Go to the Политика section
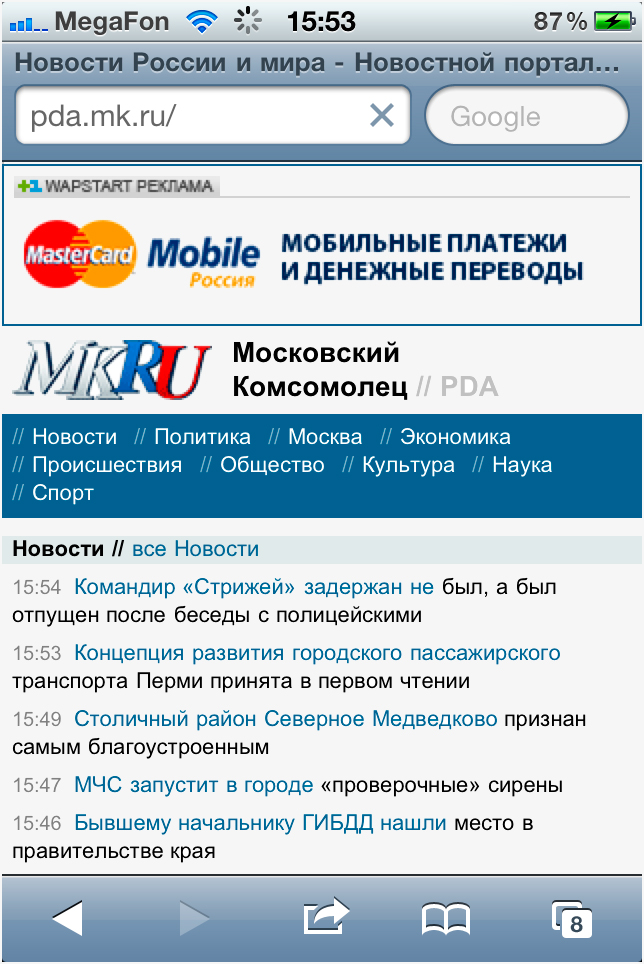 [x=202, y=437]
